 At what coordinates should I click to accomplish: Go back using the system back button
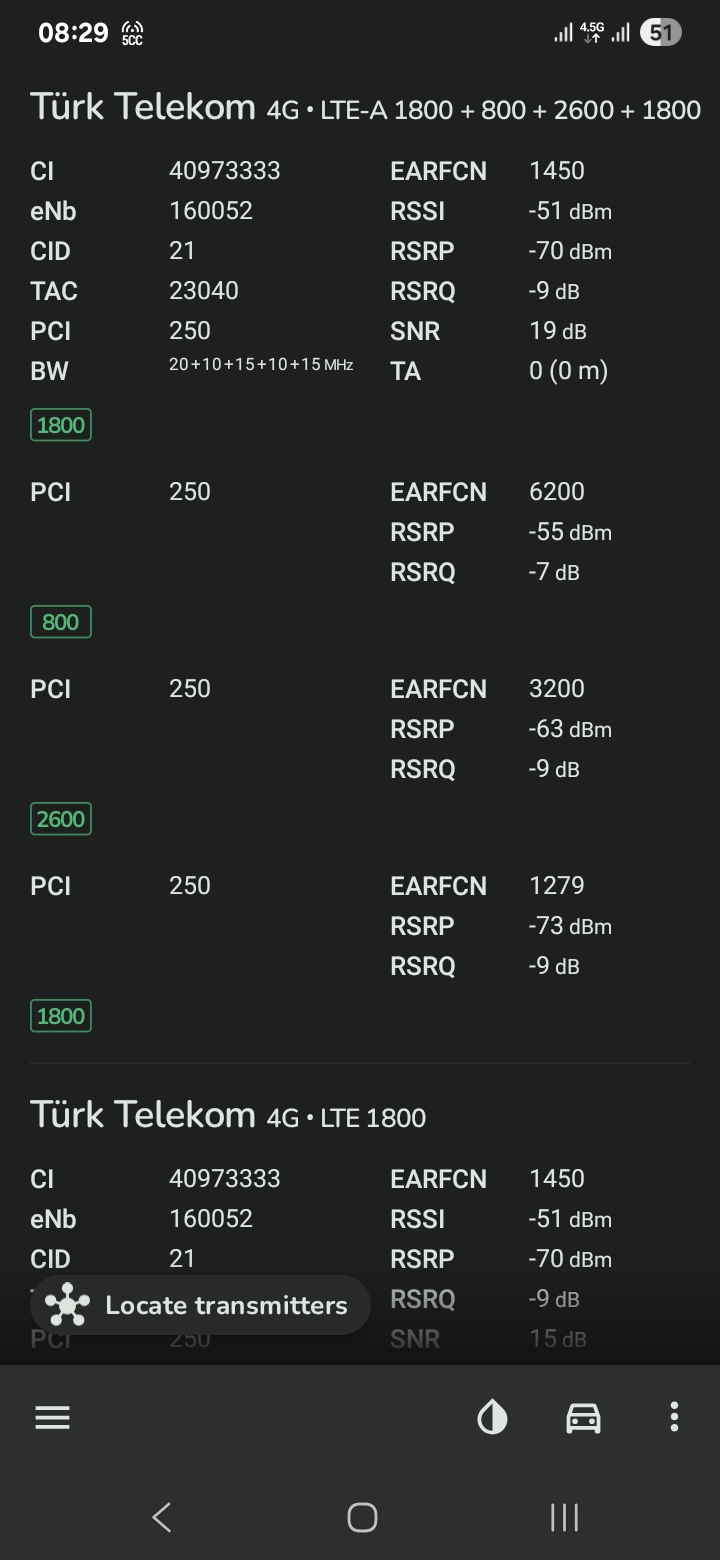pyautogui.click(x=161, y=1517)
